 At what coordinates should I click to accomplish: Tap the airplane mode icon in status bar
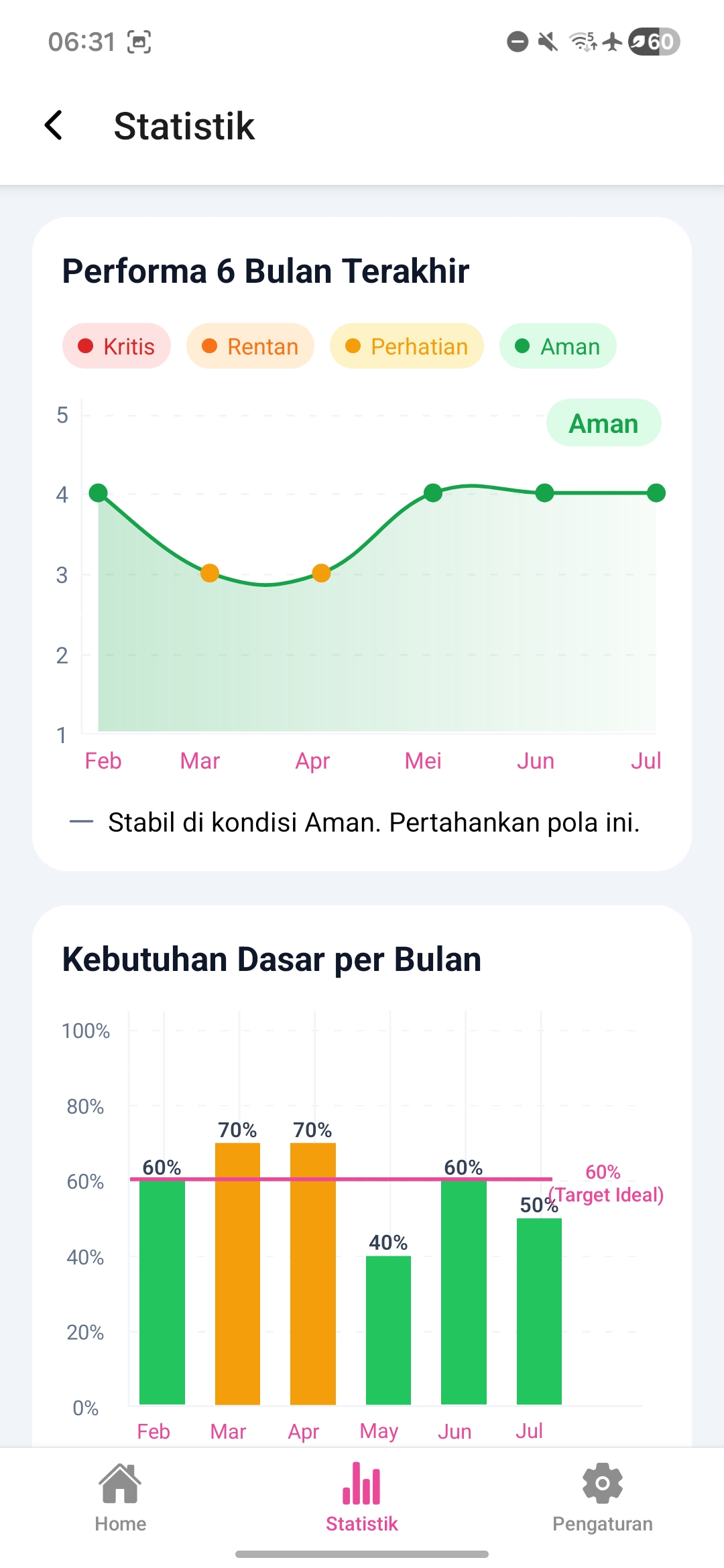[x=611, y=42]
